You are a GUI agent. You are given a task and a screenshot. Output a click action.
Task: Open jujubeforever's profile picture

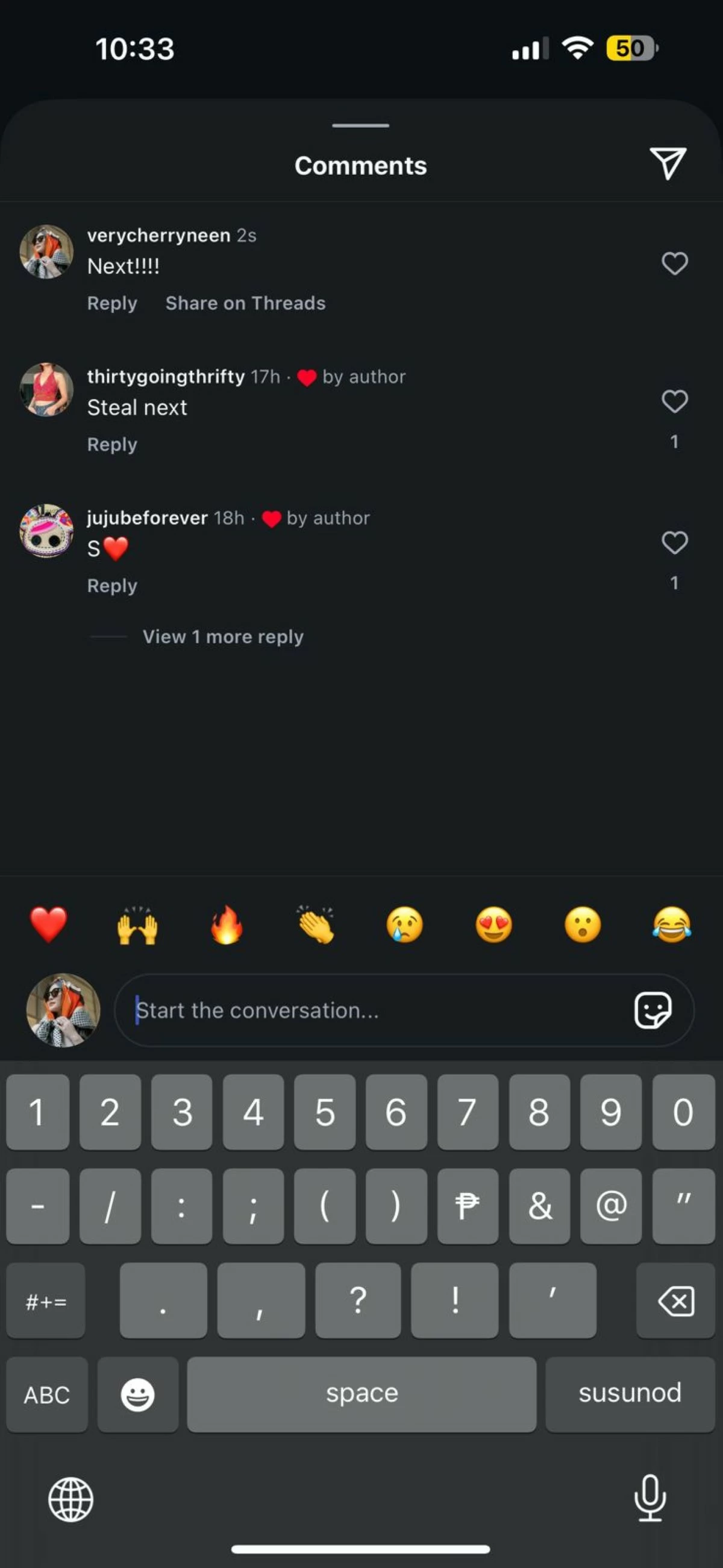(46, 531)
